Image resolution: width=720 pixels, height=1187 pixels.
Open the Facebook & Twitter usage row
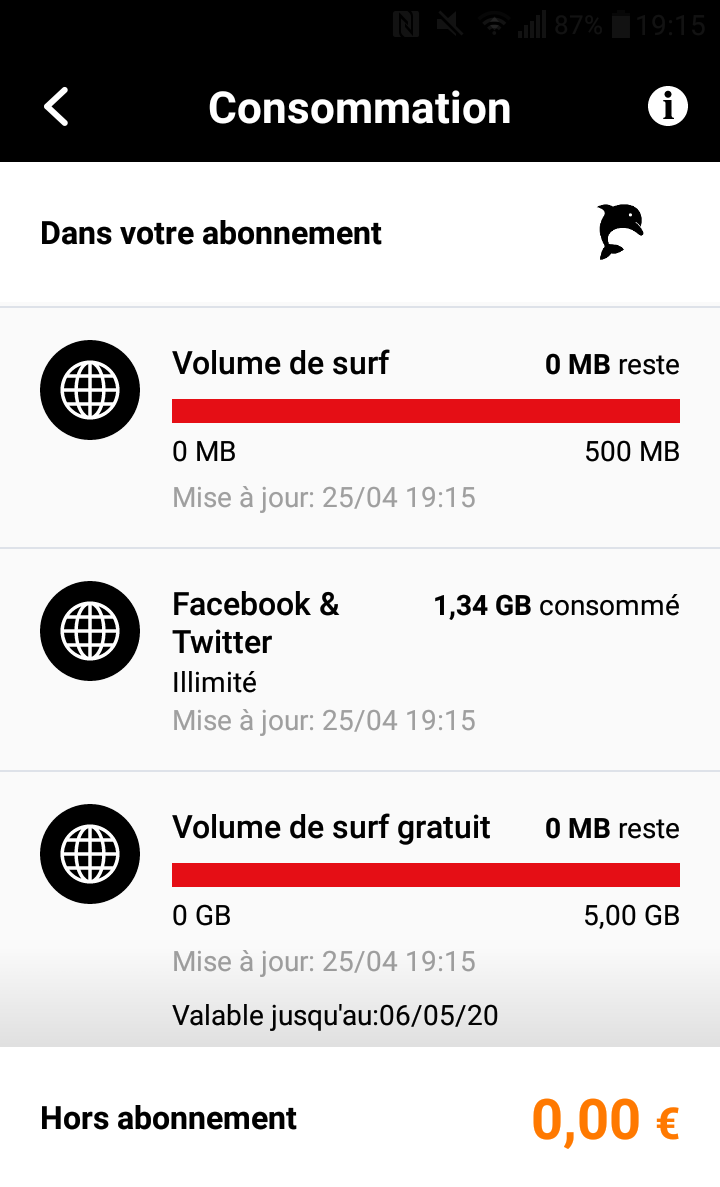tap(360, 660)
